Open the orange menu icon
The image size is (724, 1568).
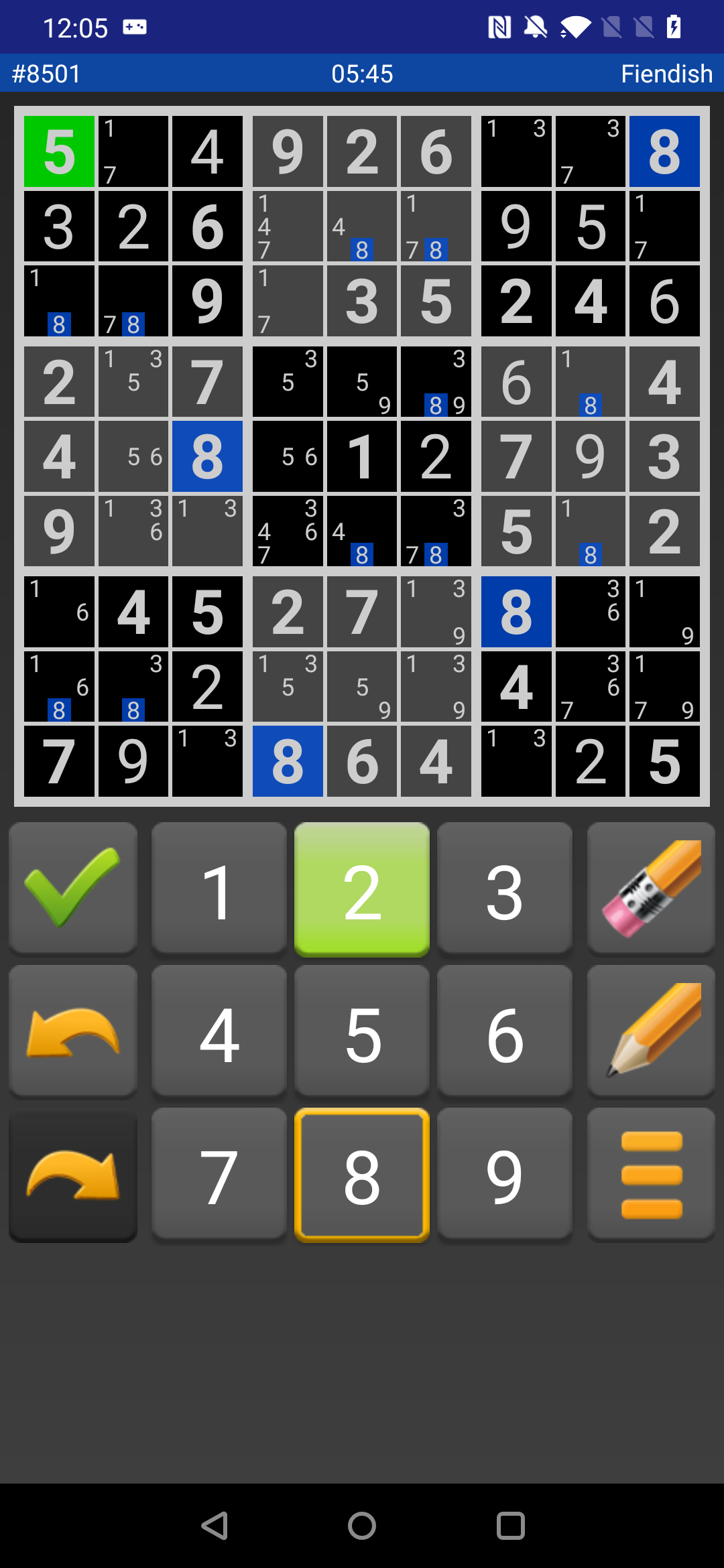click(x=650, y=1173)
